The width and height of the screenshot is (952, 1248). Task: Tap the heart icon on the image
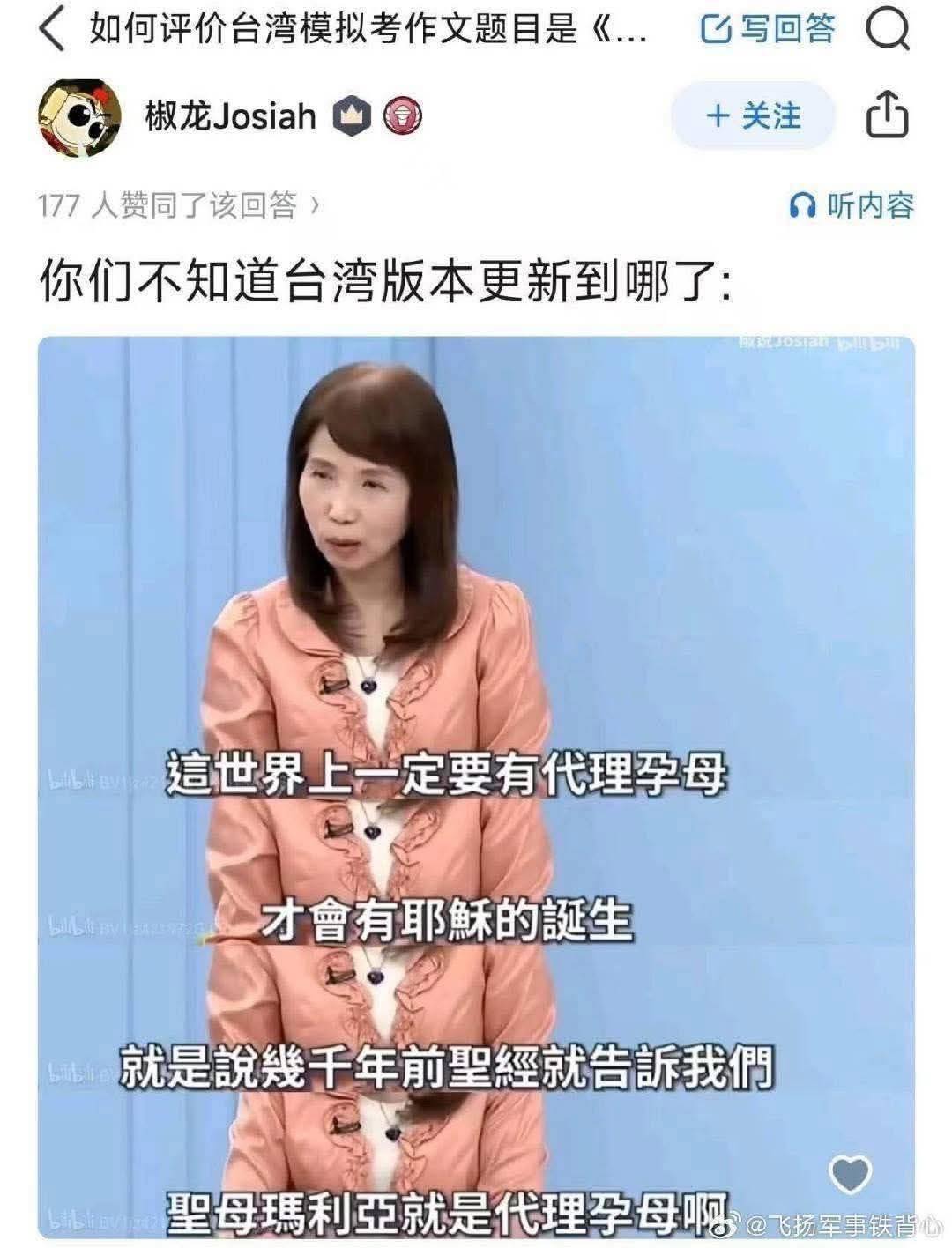(850, 1173)
